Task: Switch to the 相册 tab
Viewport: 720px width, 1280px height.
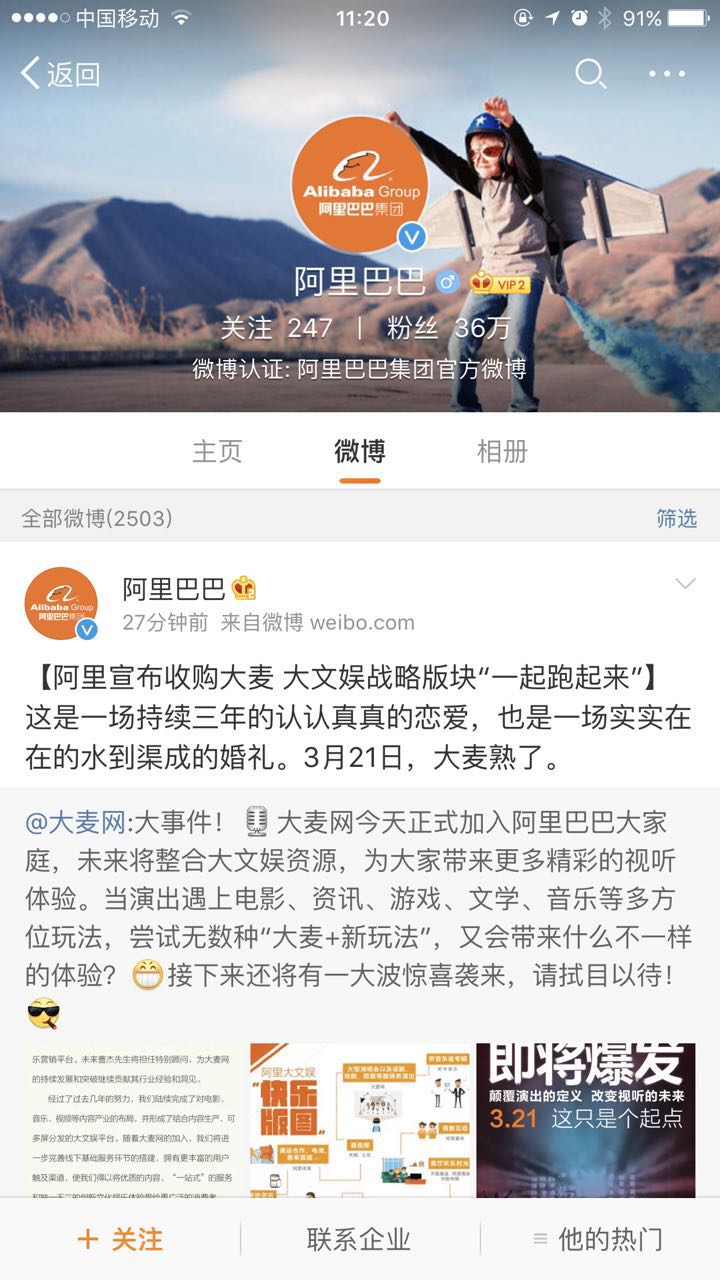Action: click(x=502, y=452)
